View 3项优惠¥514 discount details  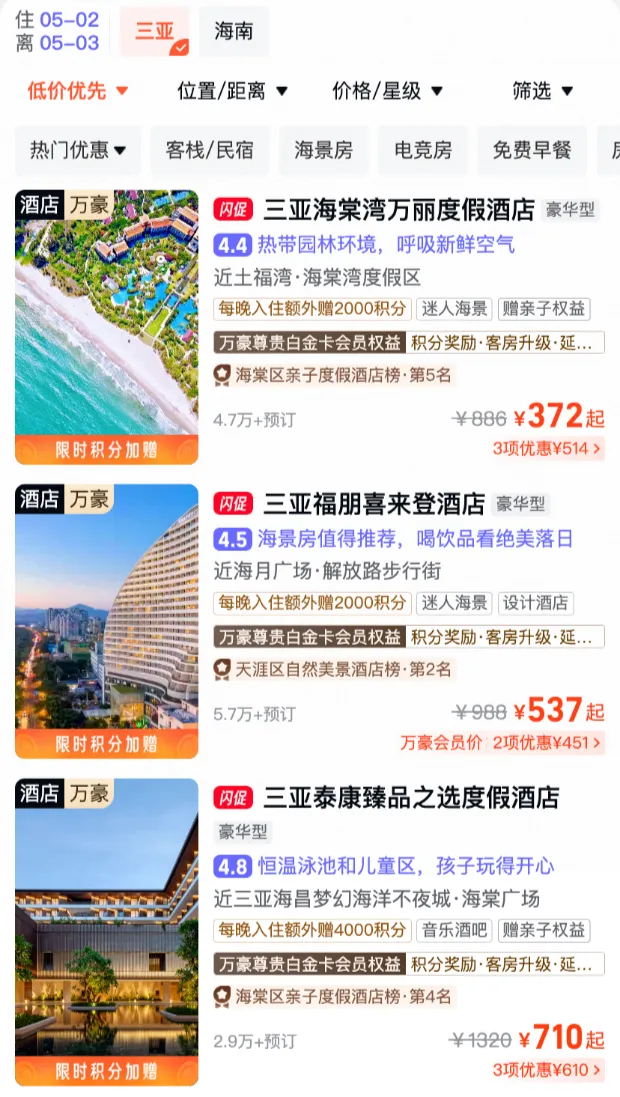coord(547,449)
